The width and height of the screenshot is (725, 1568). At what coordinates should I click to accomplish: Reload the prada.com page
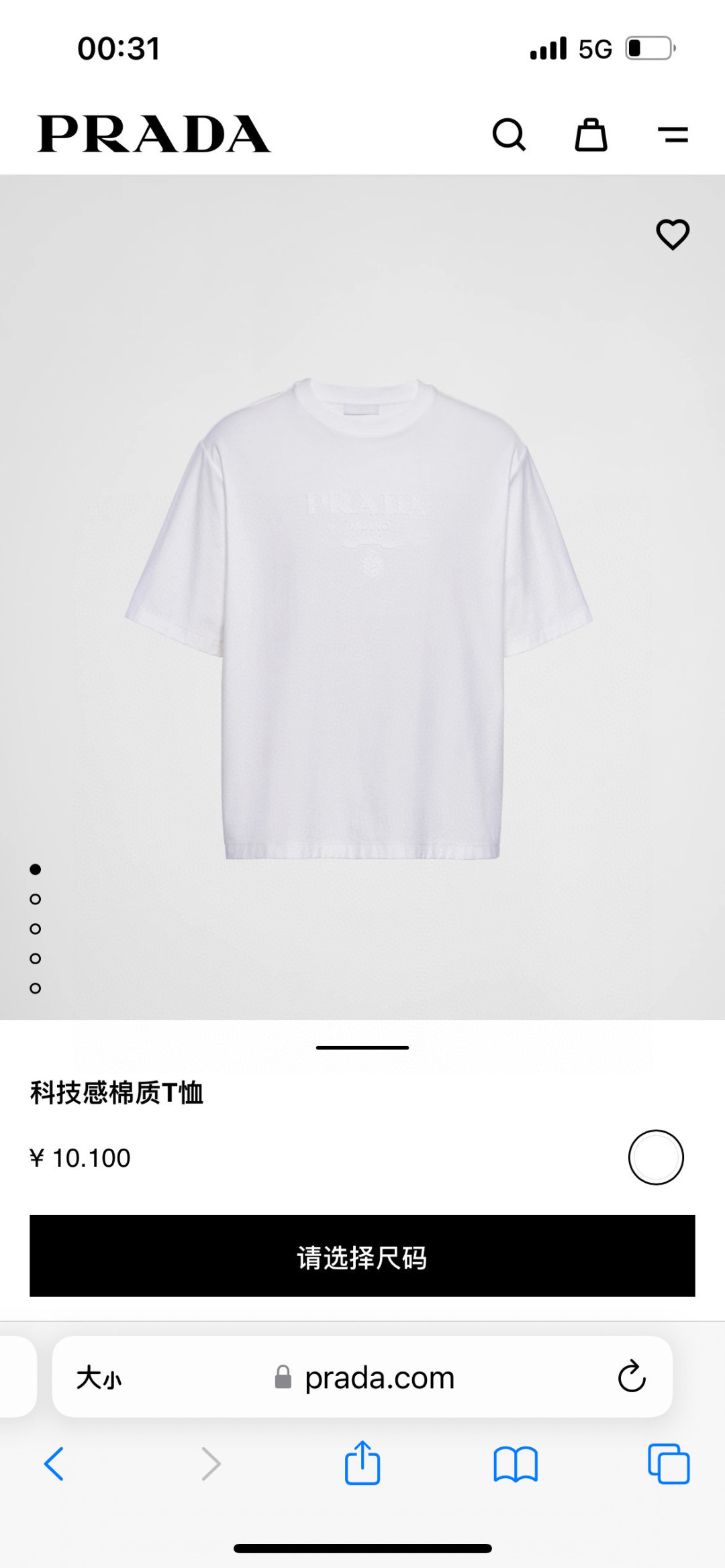point(632,1377)
